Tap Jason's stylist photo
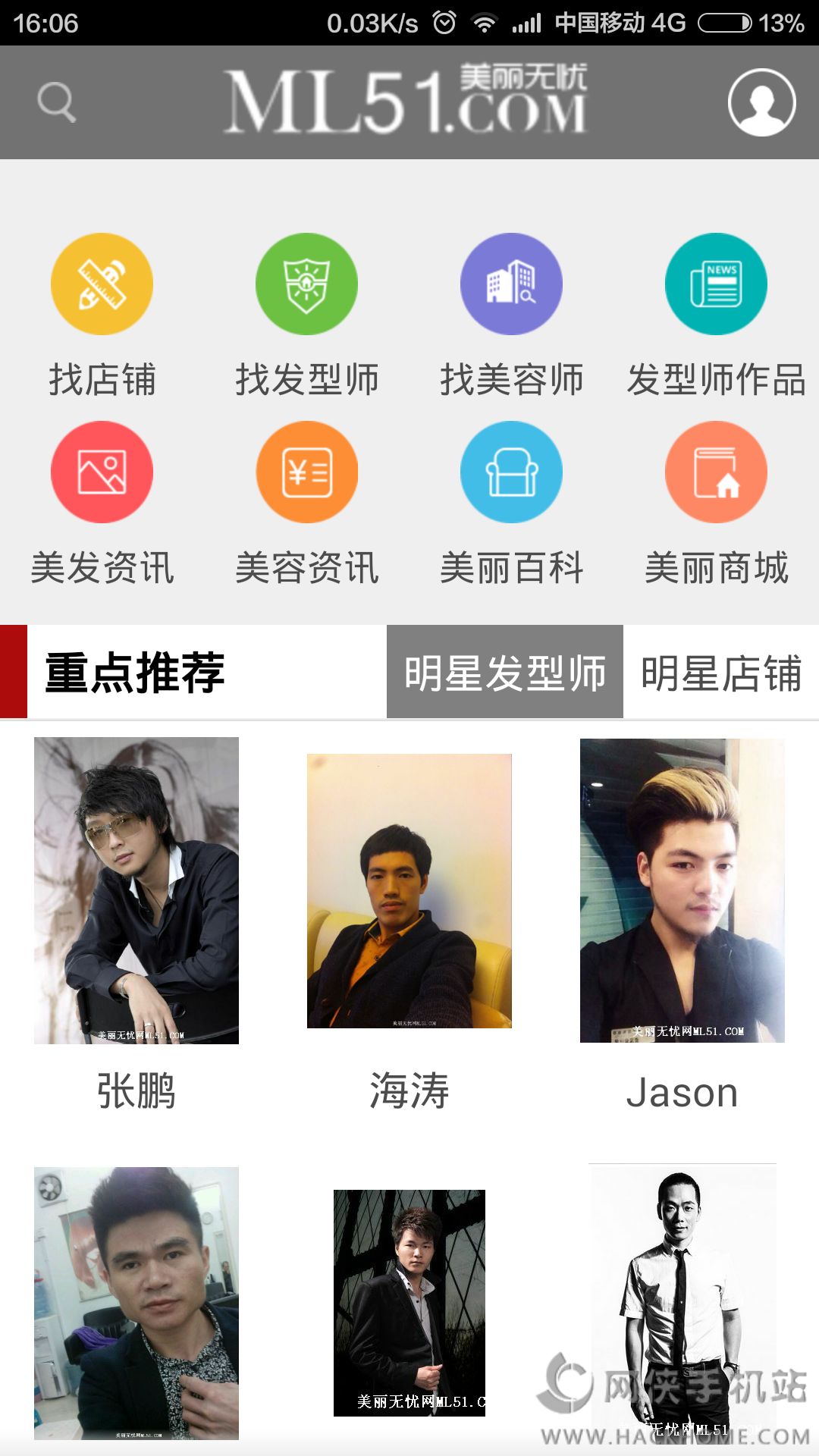 click(x=682, y=891)
